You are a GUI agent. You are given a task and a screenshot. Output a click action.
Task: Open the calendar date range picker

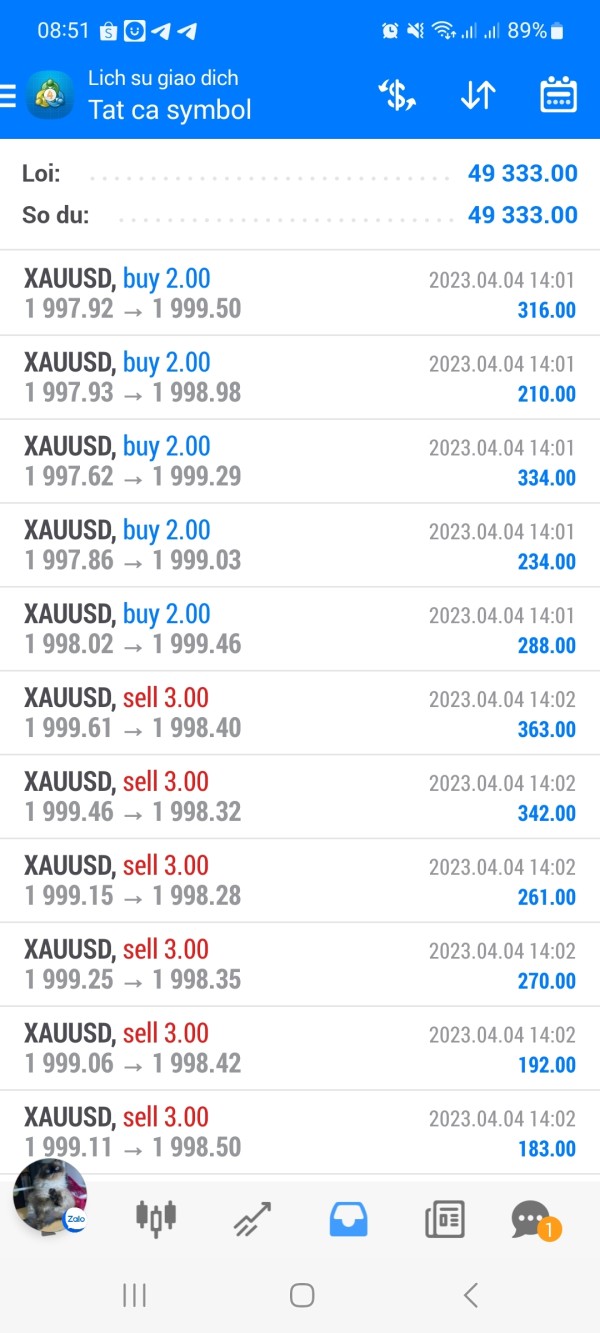pos(558,95)
